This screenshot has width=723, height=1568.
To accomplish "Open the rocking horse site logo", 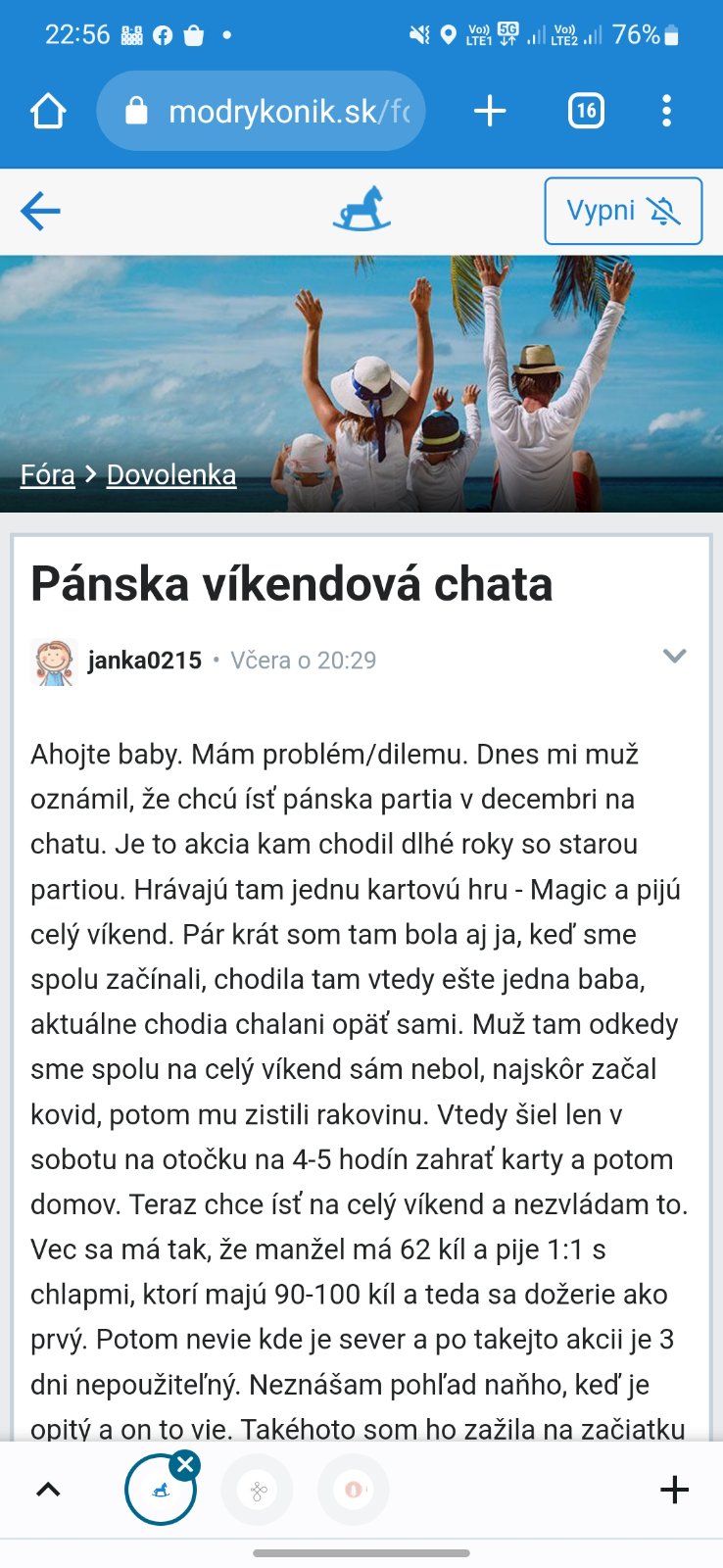I will point(361,210).
